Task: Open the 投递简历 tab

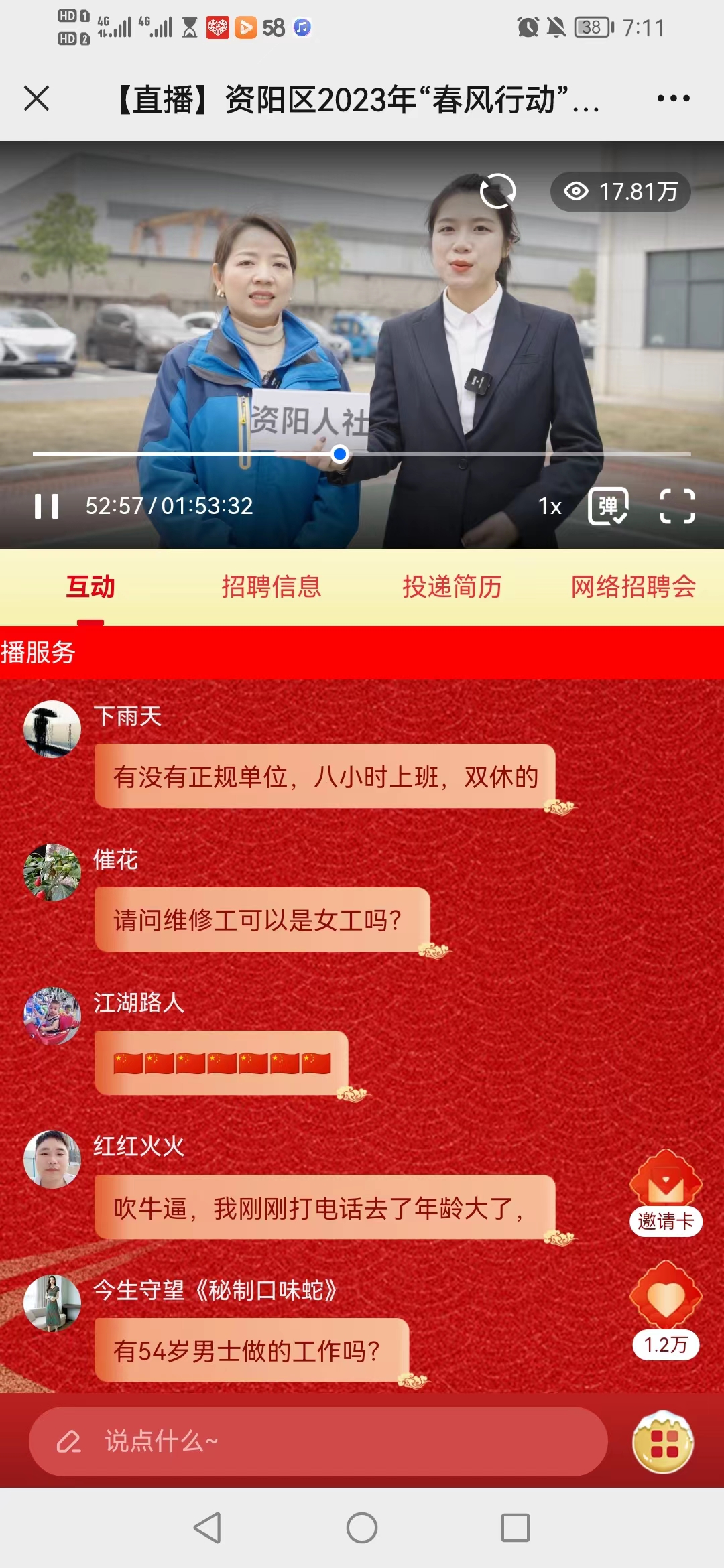Action: pyautogui.click(x=452, y=587)
